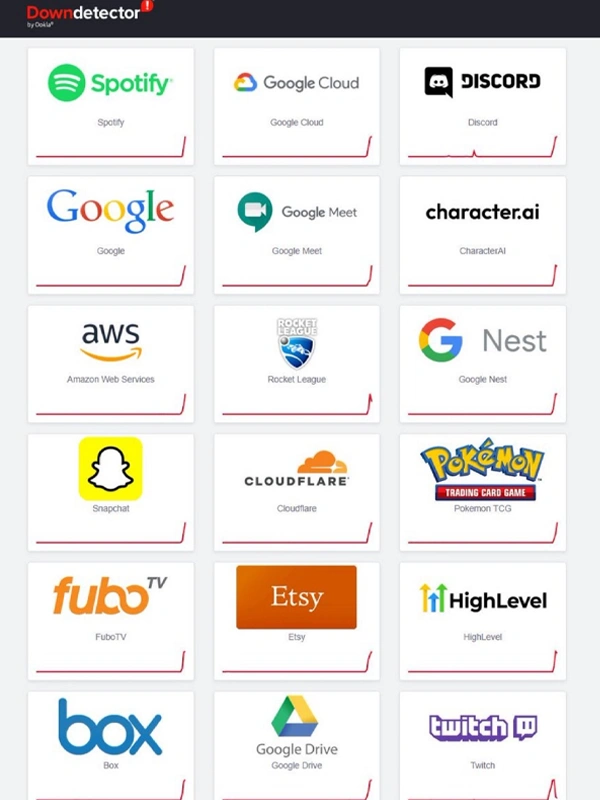This screenshot has width=600, height=800.
Task: Select the Pokemon TCG card
Action: click(483, 491)
